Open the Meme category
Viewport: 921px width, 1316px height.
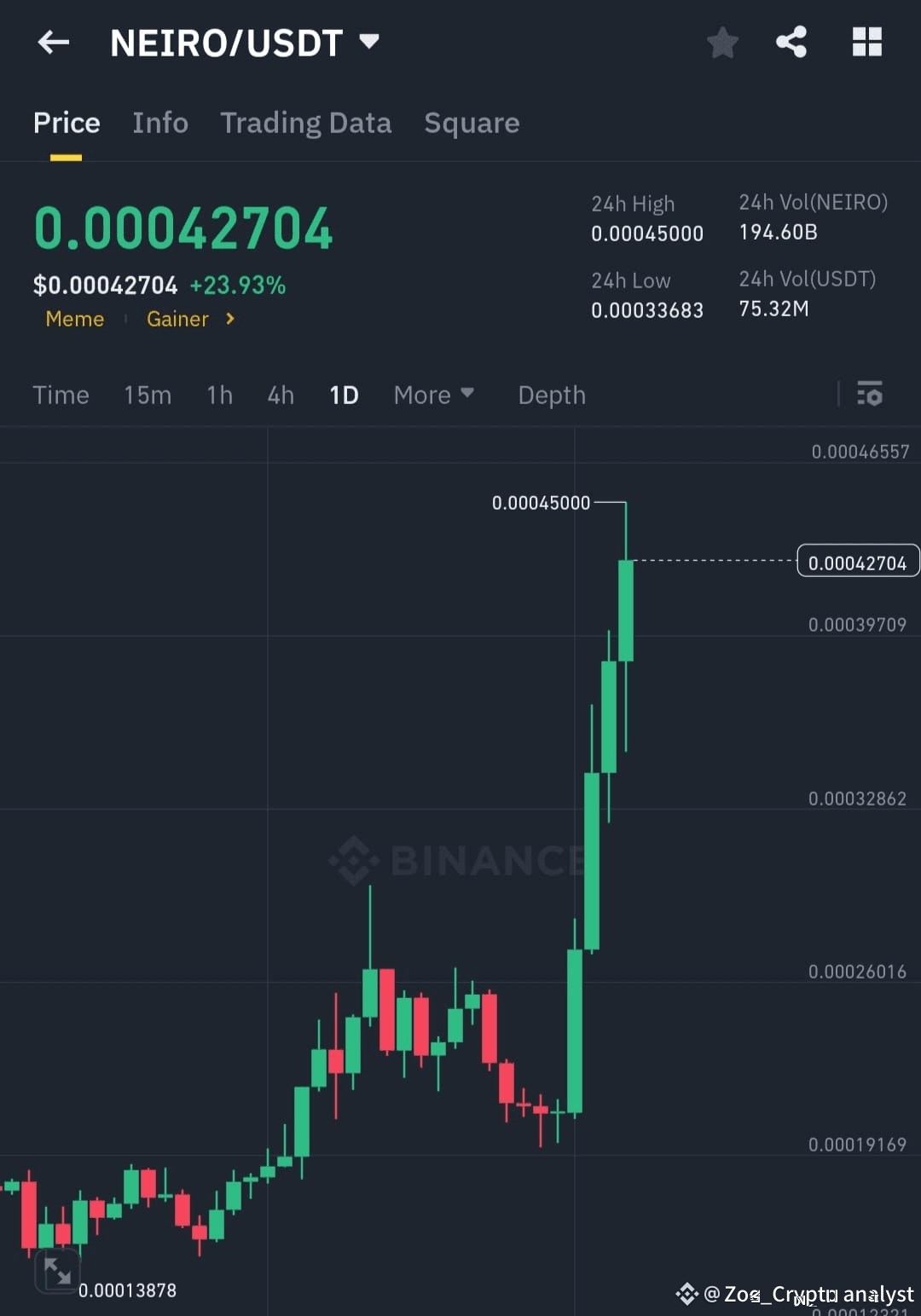75,319
